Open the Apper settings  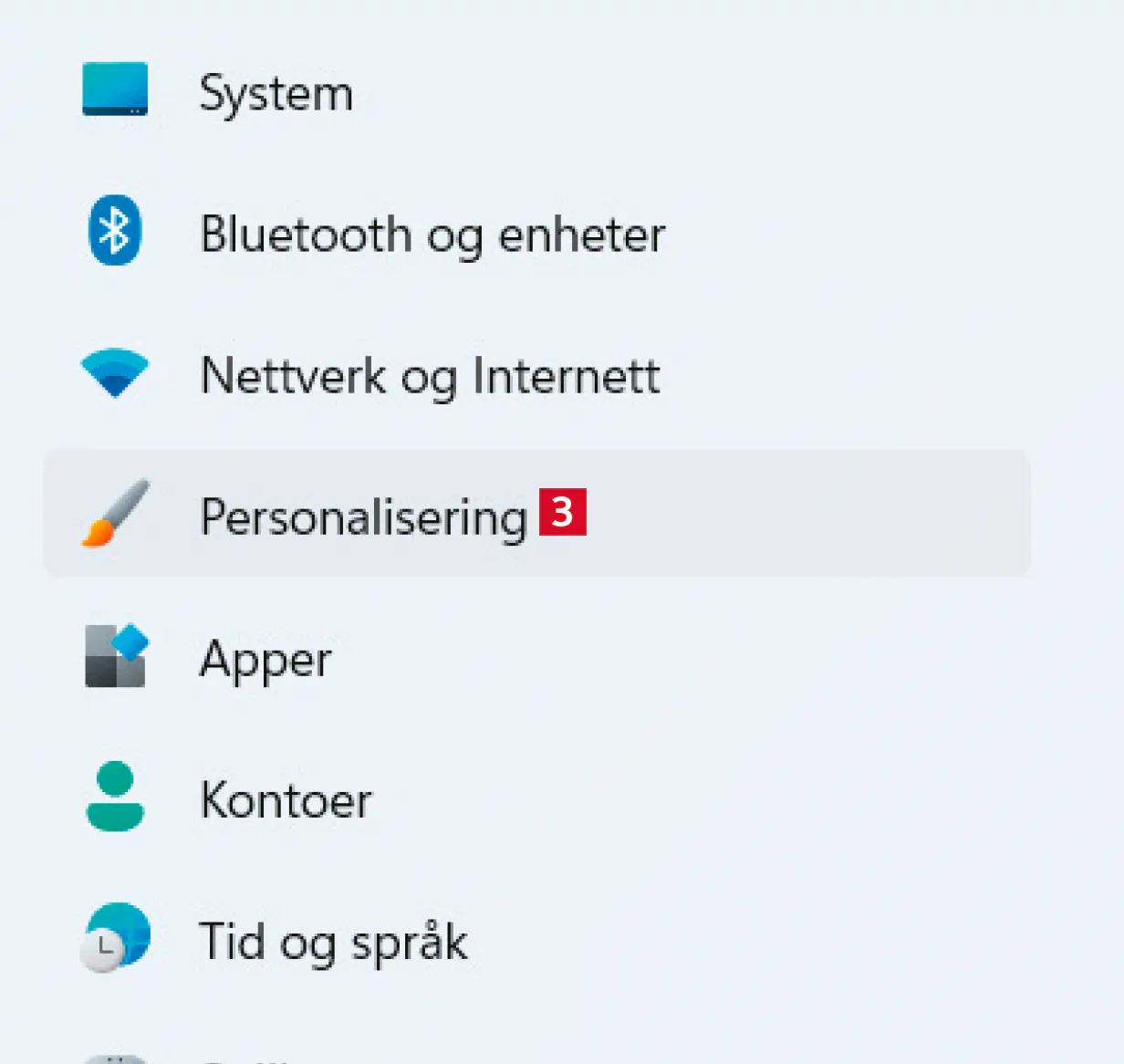click(x=265, y=658)
